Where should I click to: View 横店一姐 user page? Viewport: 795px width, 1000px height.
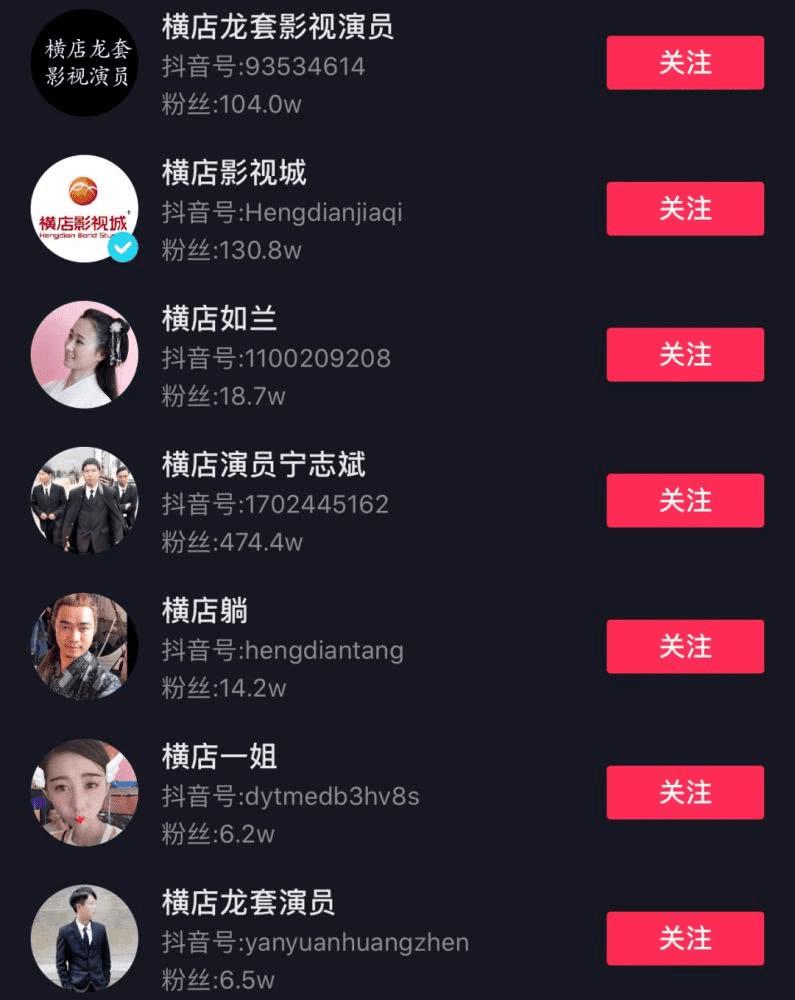tap(84, 793)
